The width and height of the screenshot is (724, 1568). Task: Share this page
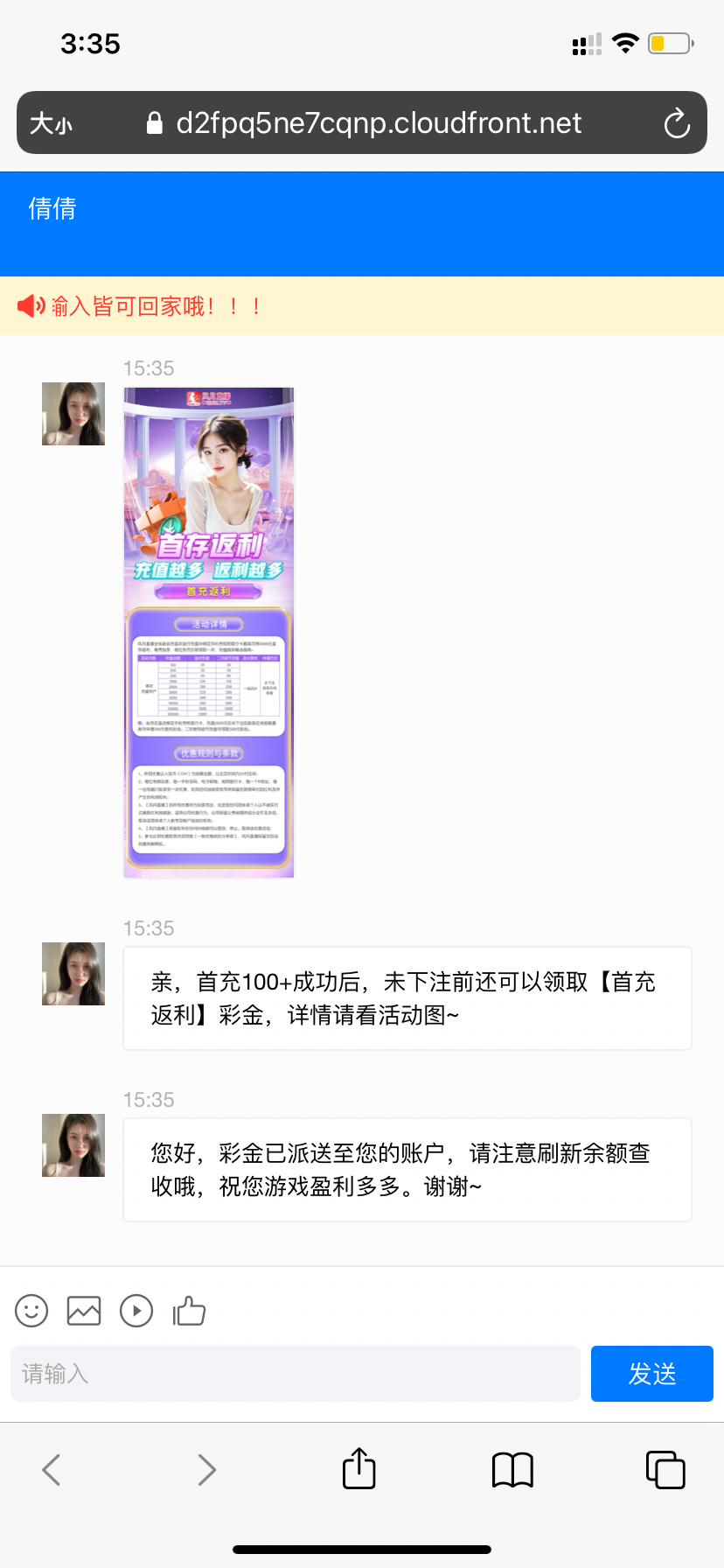tap(359, 1468)
